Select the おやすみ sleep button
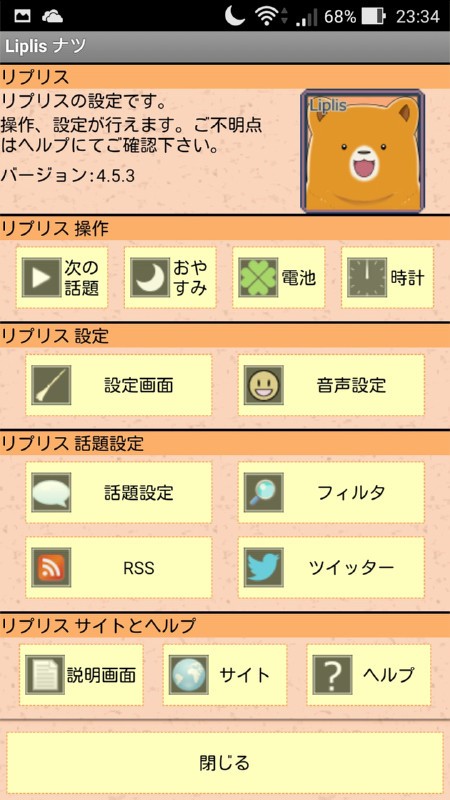The height and width of the screenshot is (800, 450). click(170, 278)
